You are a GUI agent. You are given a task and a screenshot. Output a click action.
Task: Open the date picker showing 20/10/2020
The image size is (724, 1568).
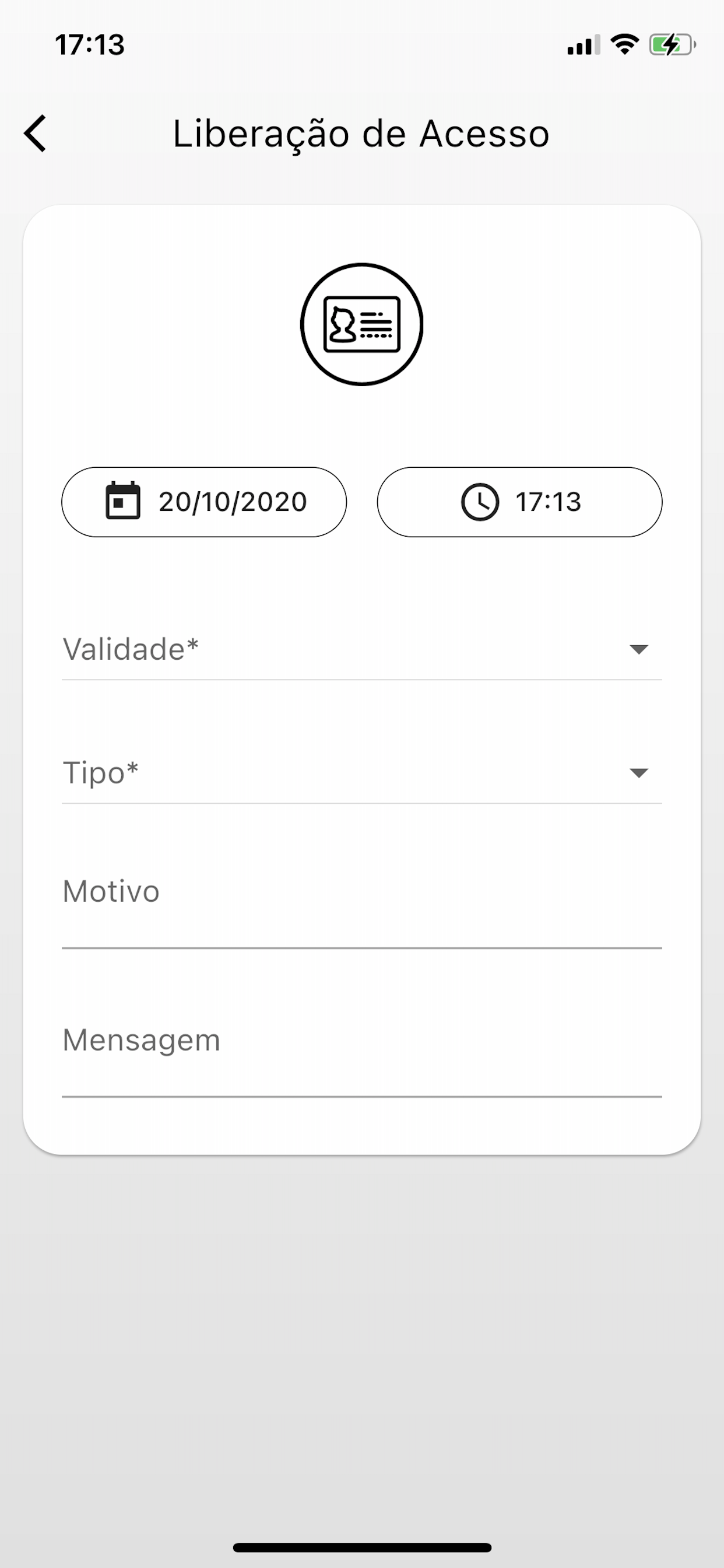click(204, 502)
